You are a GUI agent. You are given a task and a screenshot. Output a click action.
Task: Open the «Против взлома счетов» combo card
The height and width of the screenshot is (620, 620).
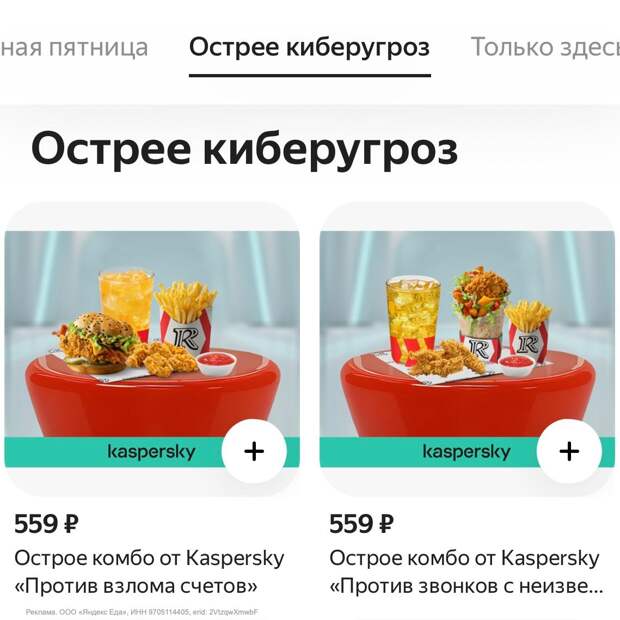coord(150,340)
